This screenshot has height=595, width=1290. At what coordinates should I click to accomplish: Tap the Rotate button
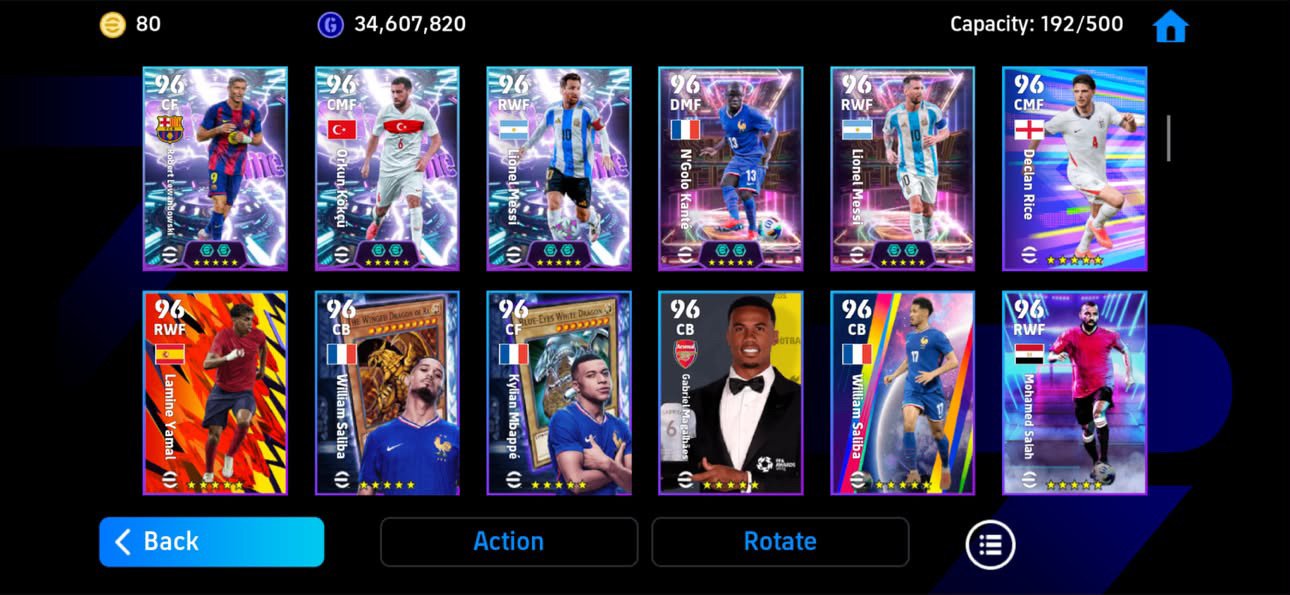click(x=780, y=542)
